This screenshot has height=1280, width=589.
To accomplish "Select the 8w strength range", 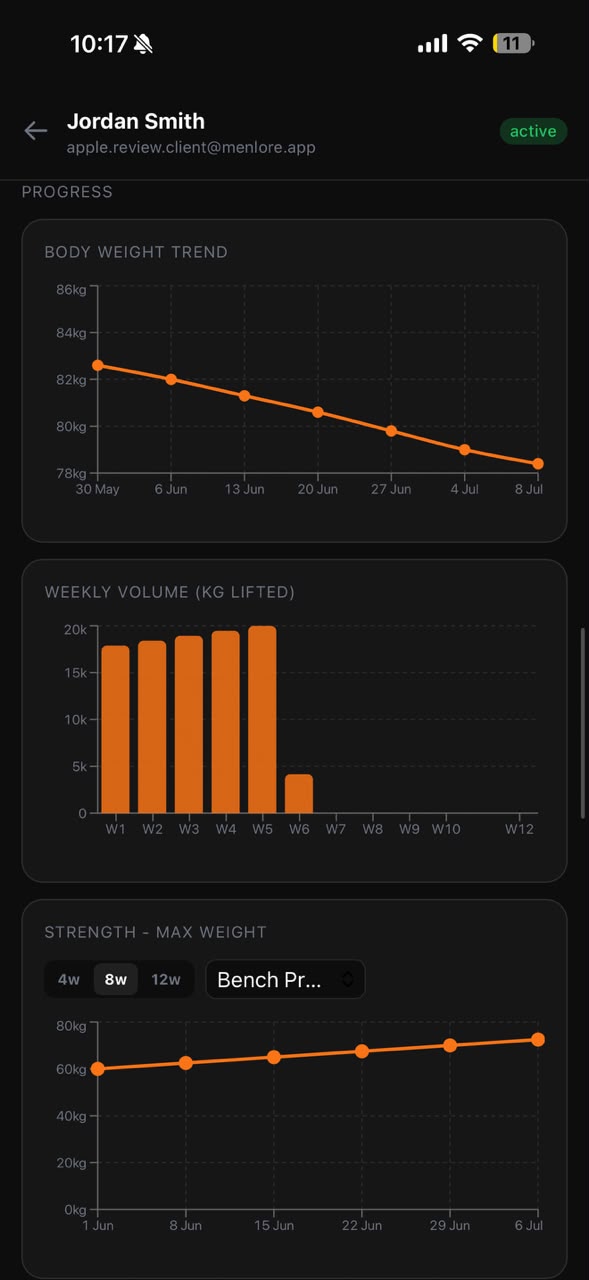I will pos(116,980).
